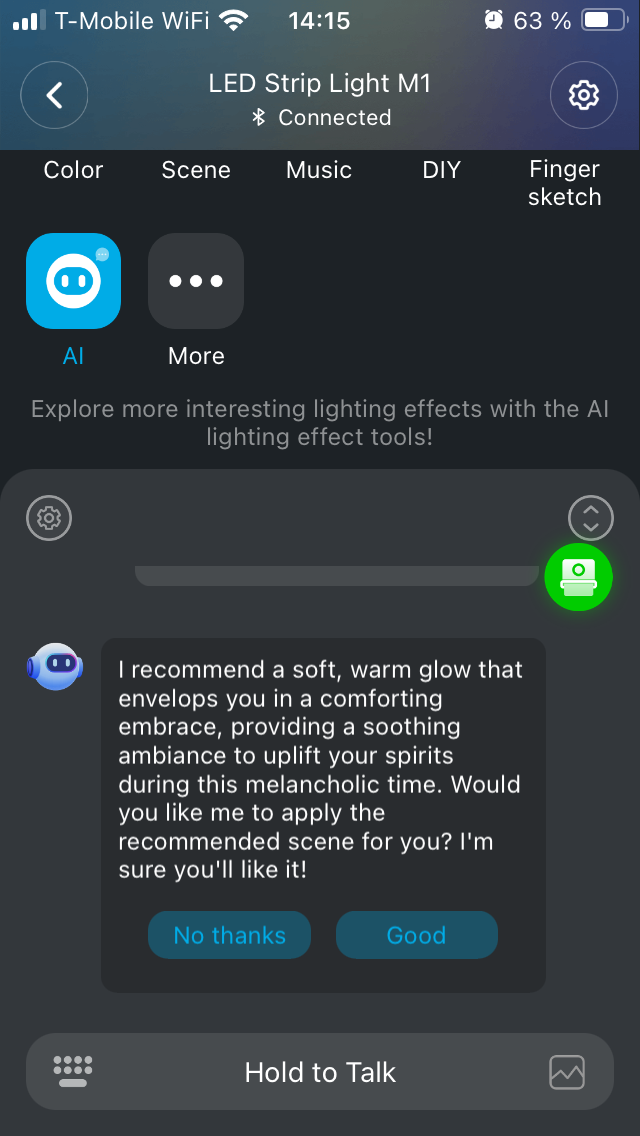The image size is (640, 1136).
Task: Expand or collapse the chat panel
Action: coord(590,518)
